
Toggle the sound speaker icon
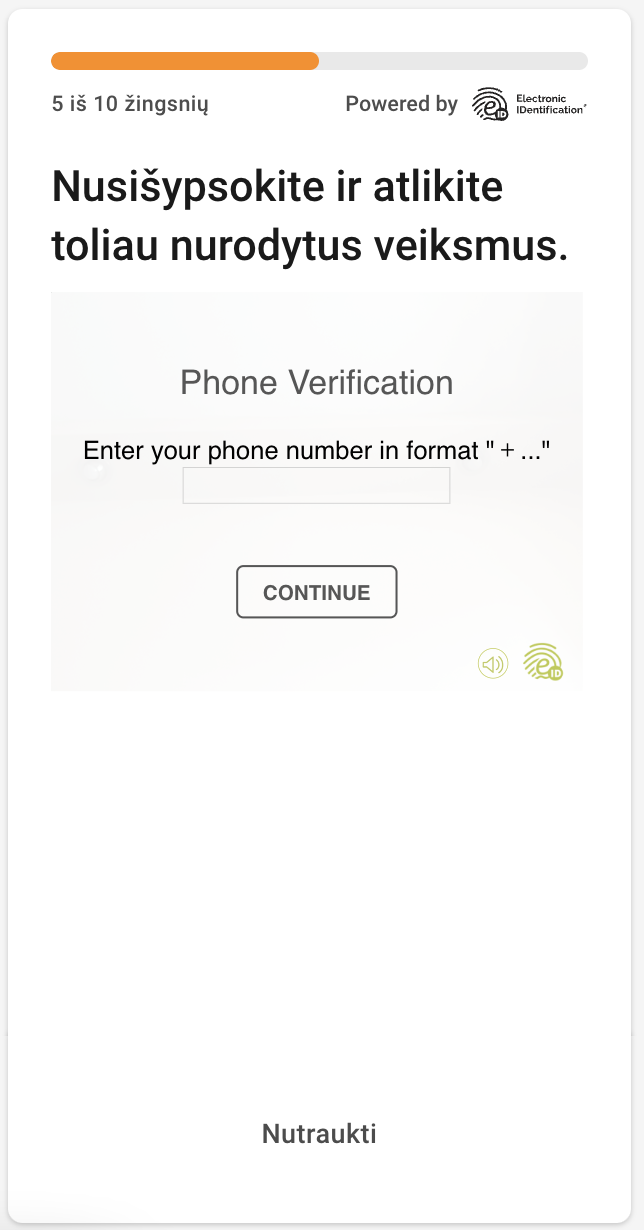493,663
